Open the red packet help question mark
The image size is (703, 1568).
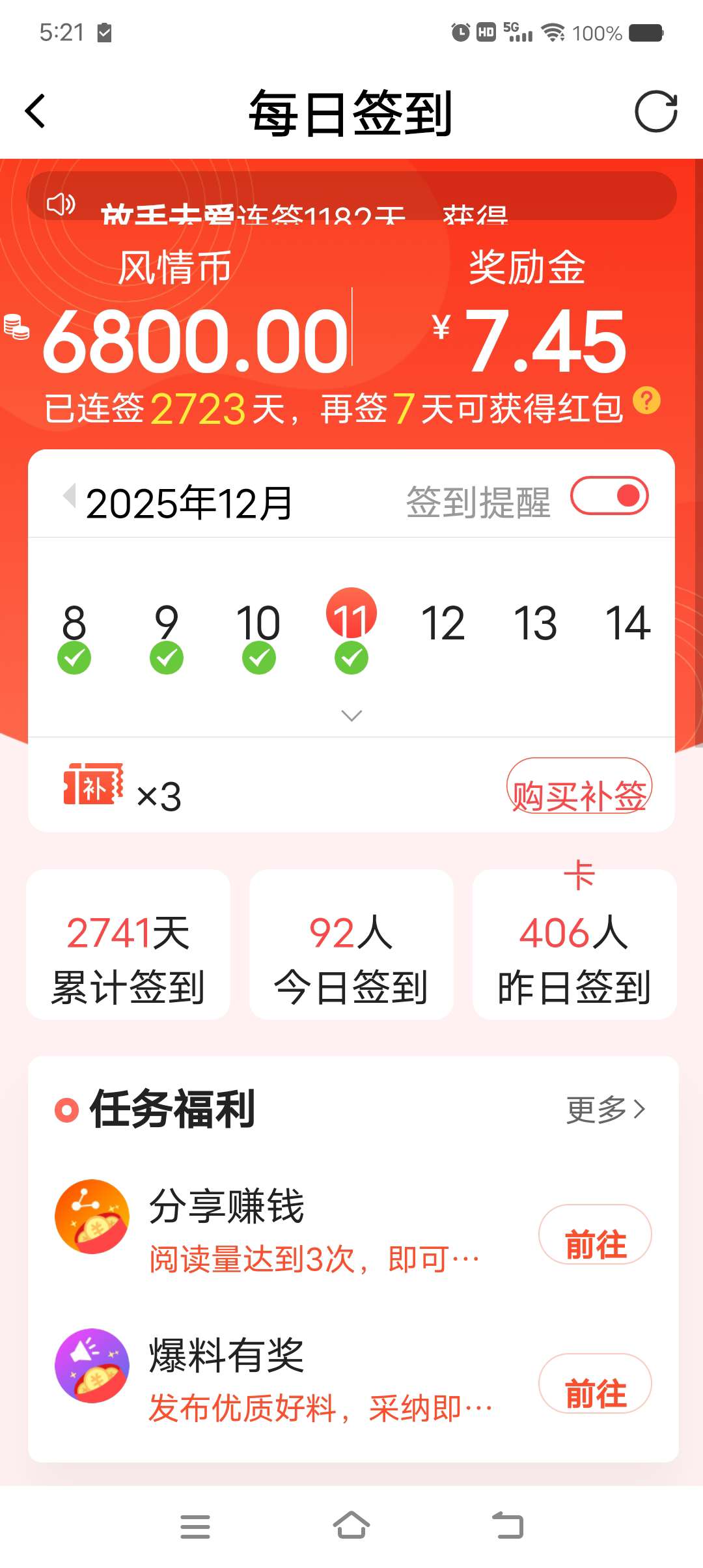[x=646, y=401]
